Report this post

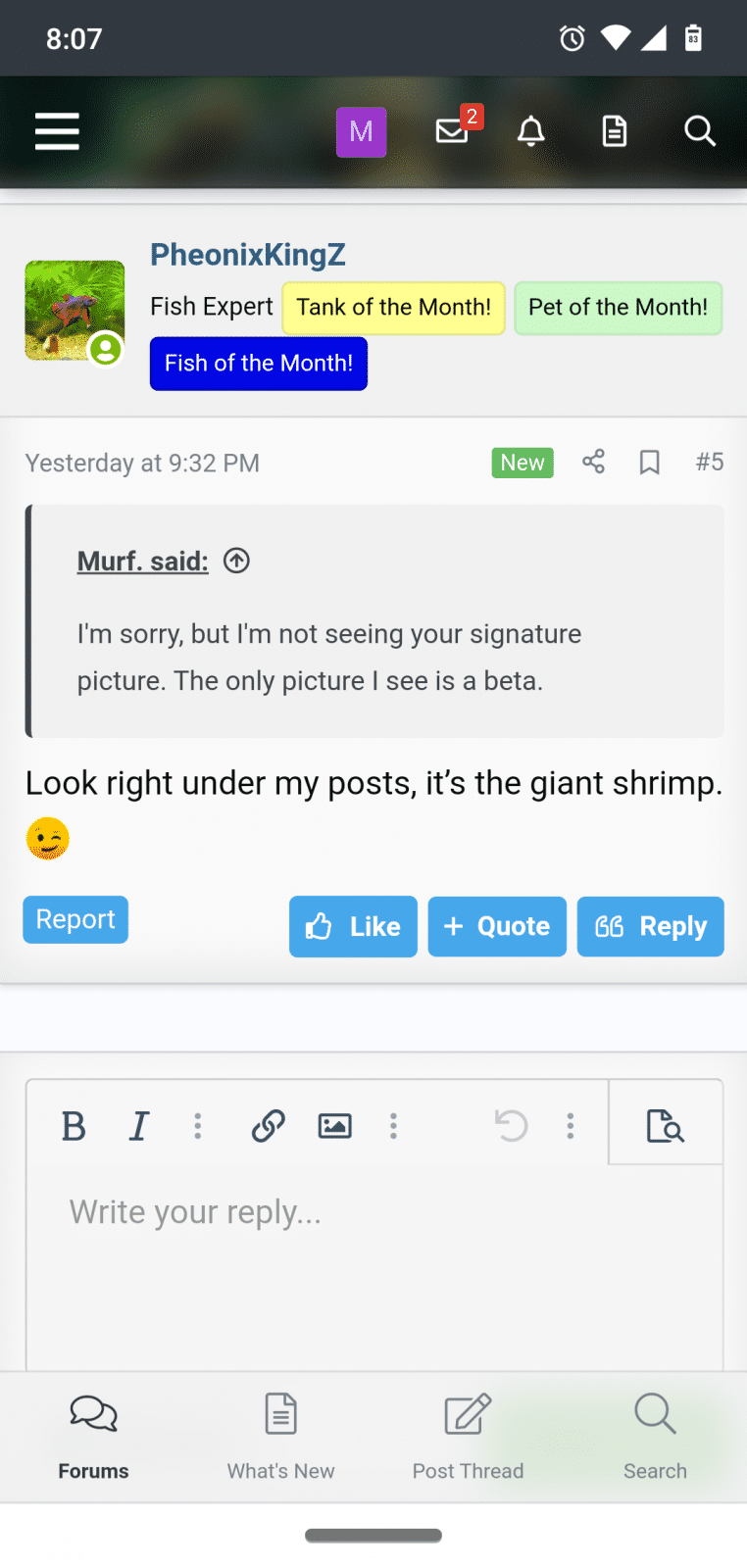pos(75,919)
